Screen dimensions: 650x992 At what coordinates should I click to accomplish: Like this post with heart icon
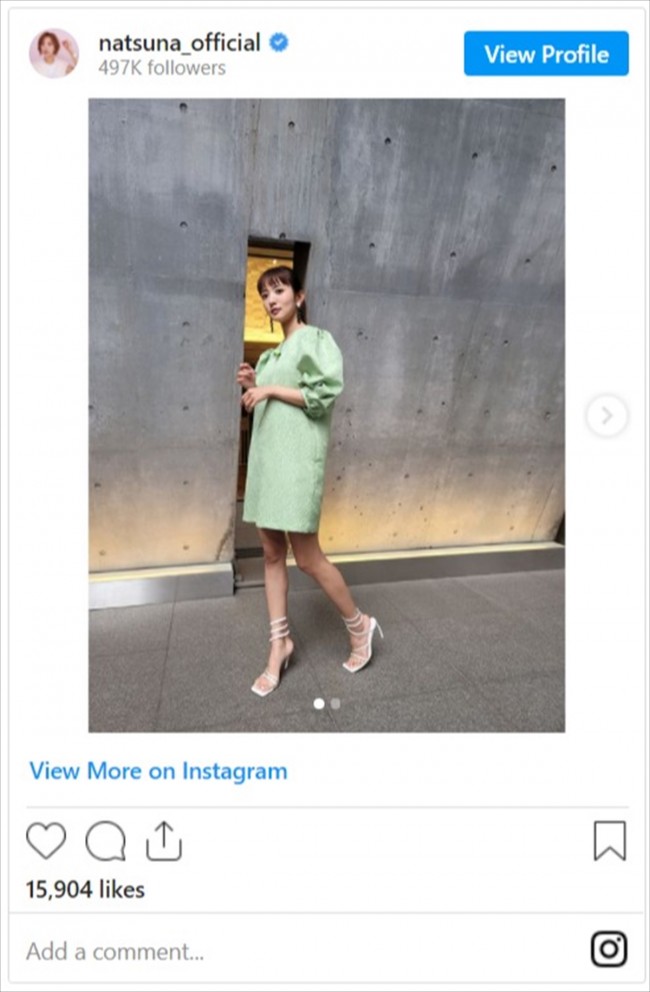click(x=46, y=841)
